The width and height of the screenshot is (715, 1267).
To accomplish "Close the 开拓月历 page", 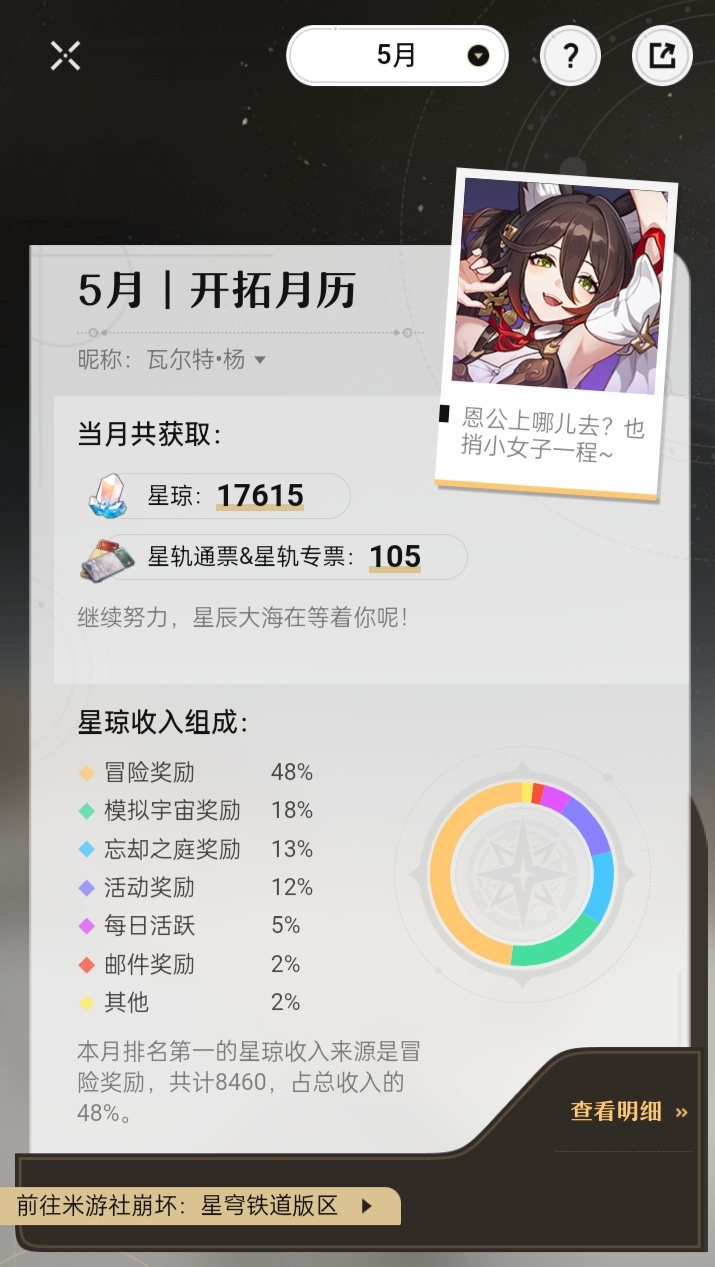I will (65, 55).
